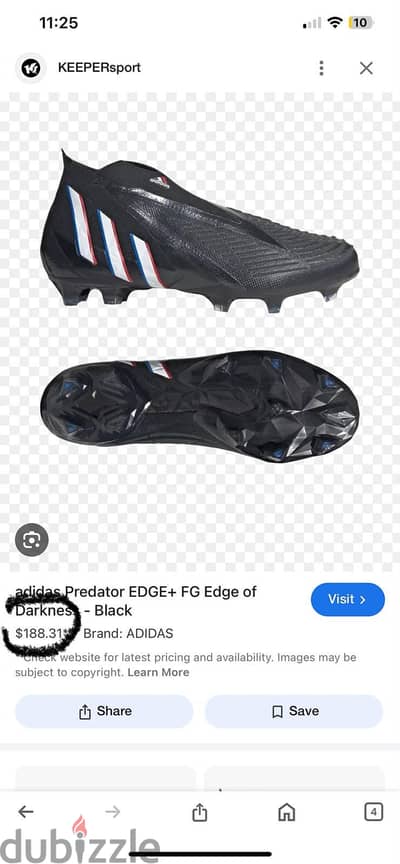The image size is (400, 864).
Task: Close the KEEPERsport image view
Action: click(x=366, y=68)
